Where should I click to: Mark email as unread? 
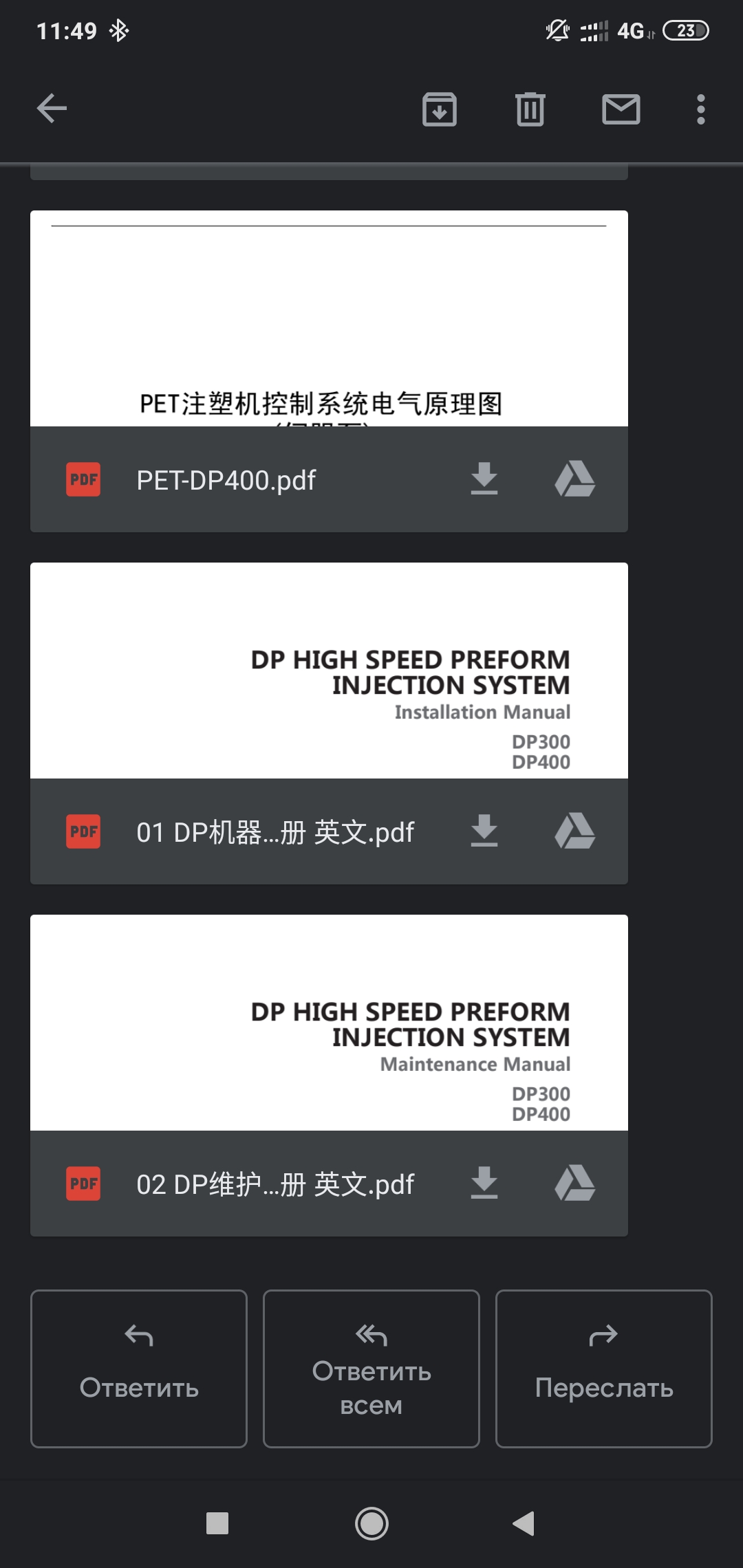(621, 109)
